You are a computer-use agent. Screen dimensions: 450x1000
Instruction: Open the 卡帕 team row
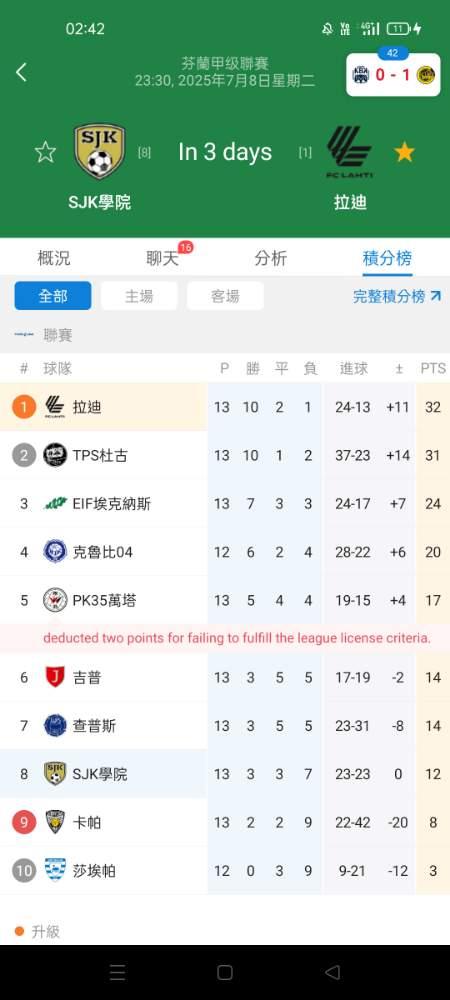click(225, 823)
